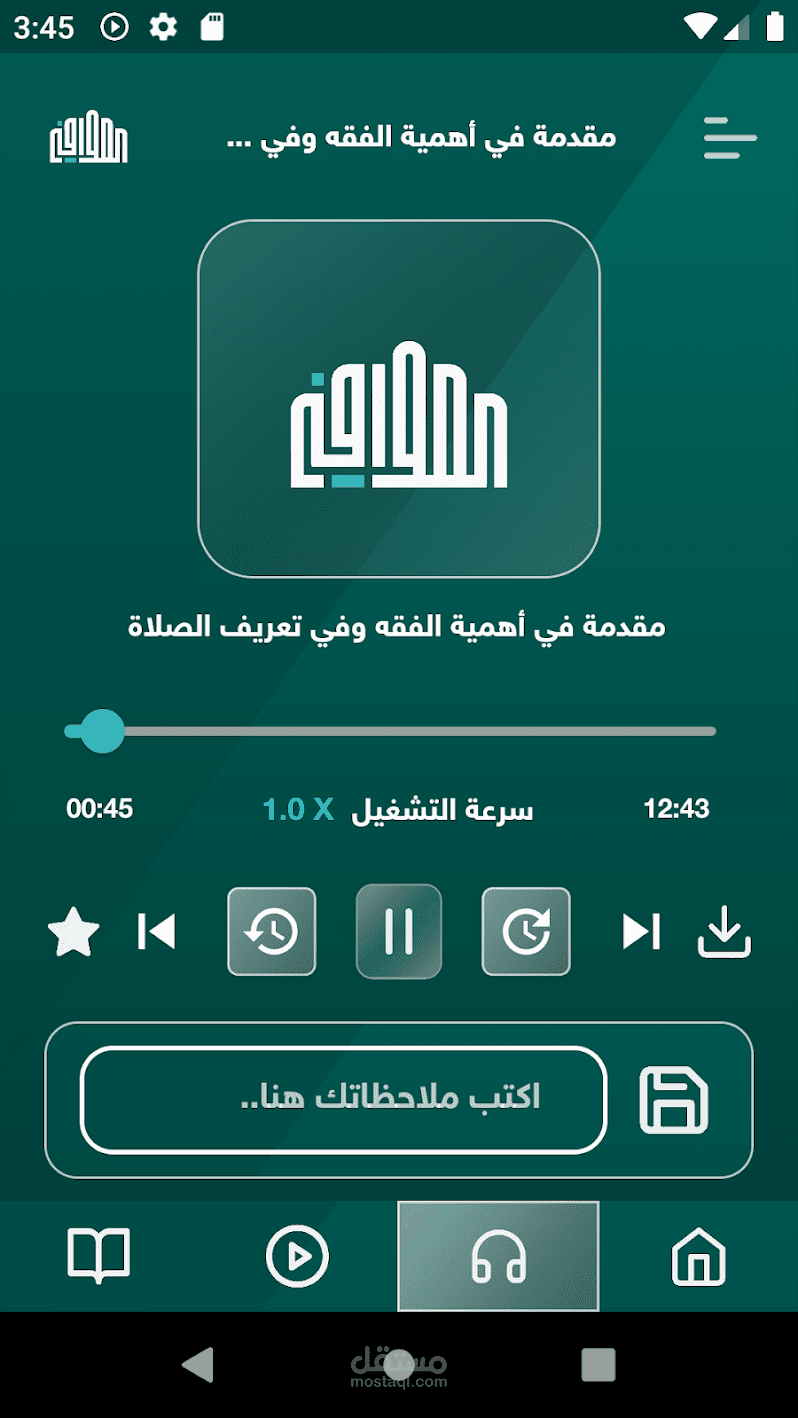This screenshot has width=798, height=1418.
Task: Save the note with the floppy icon
Action: coord(673,1100)
